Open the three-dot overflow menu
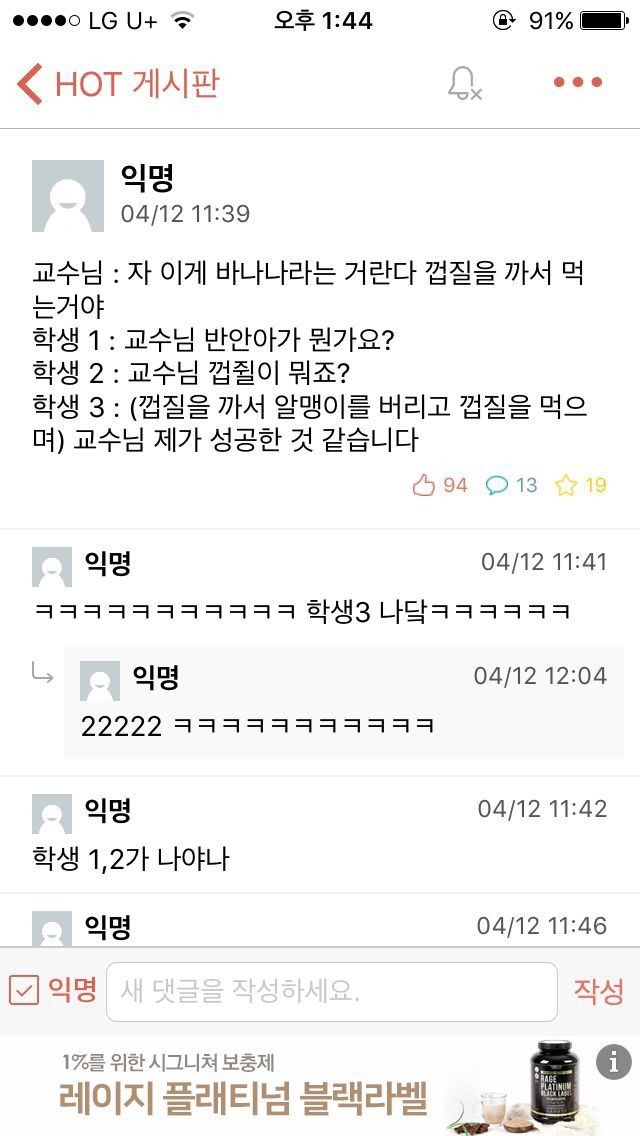This screenshot has width=640, height=1136. (578, 83)
